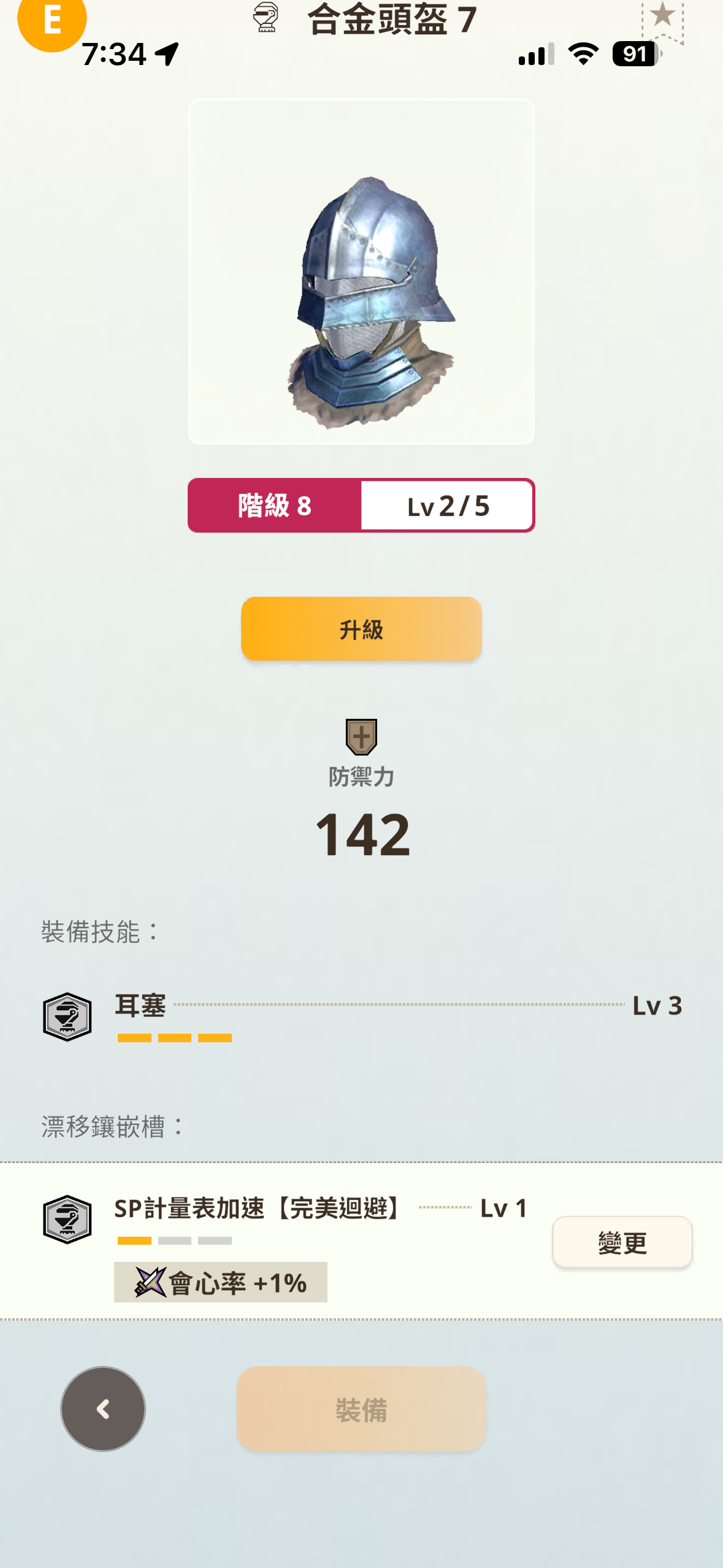The width and height of the screenshot is (723, 1568).
Task: Mark this helmet with the star bookmark
Action: tap(662, 18)
